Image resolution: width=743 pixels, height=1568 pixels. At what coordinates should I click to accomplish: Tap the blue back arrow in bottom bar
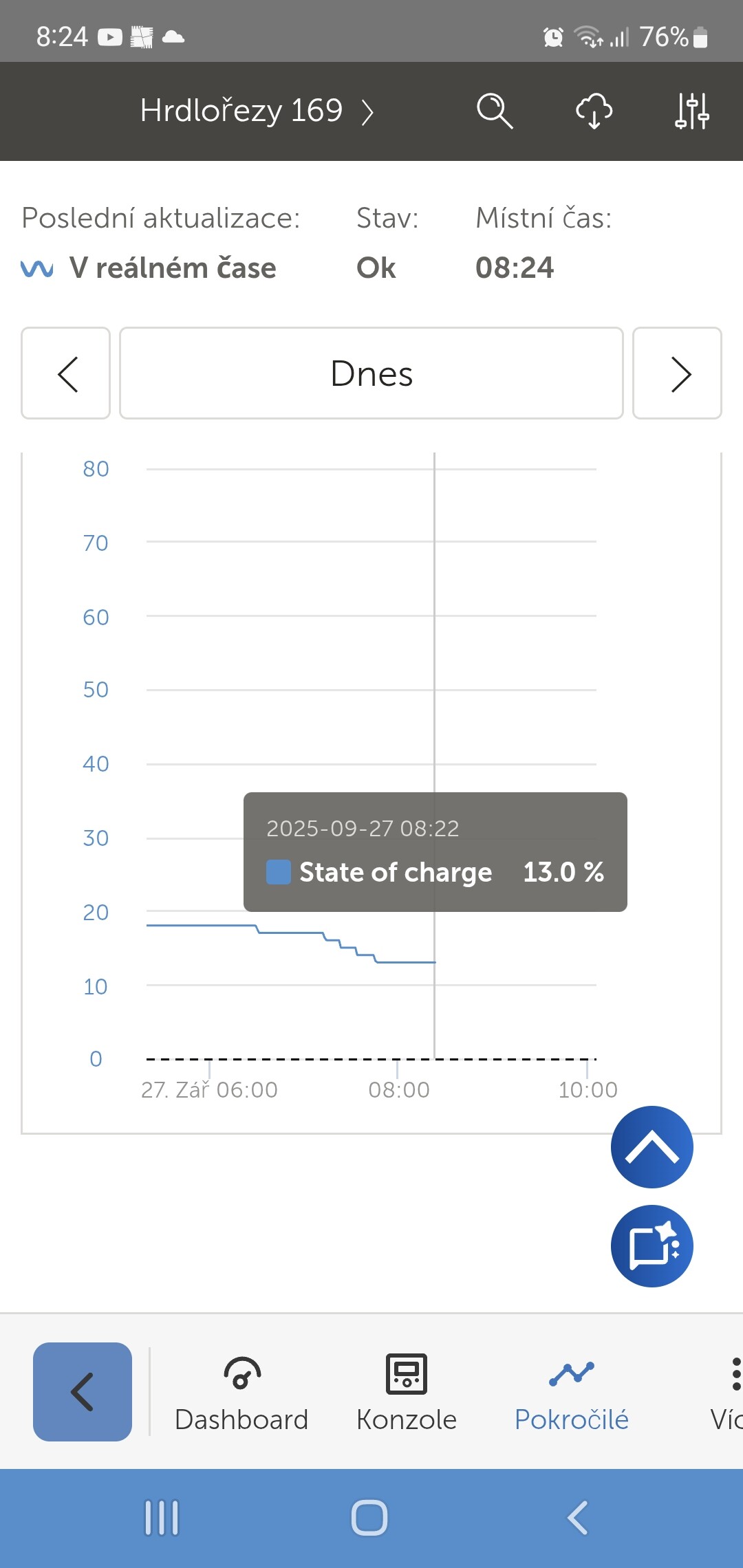[83, 1391]
